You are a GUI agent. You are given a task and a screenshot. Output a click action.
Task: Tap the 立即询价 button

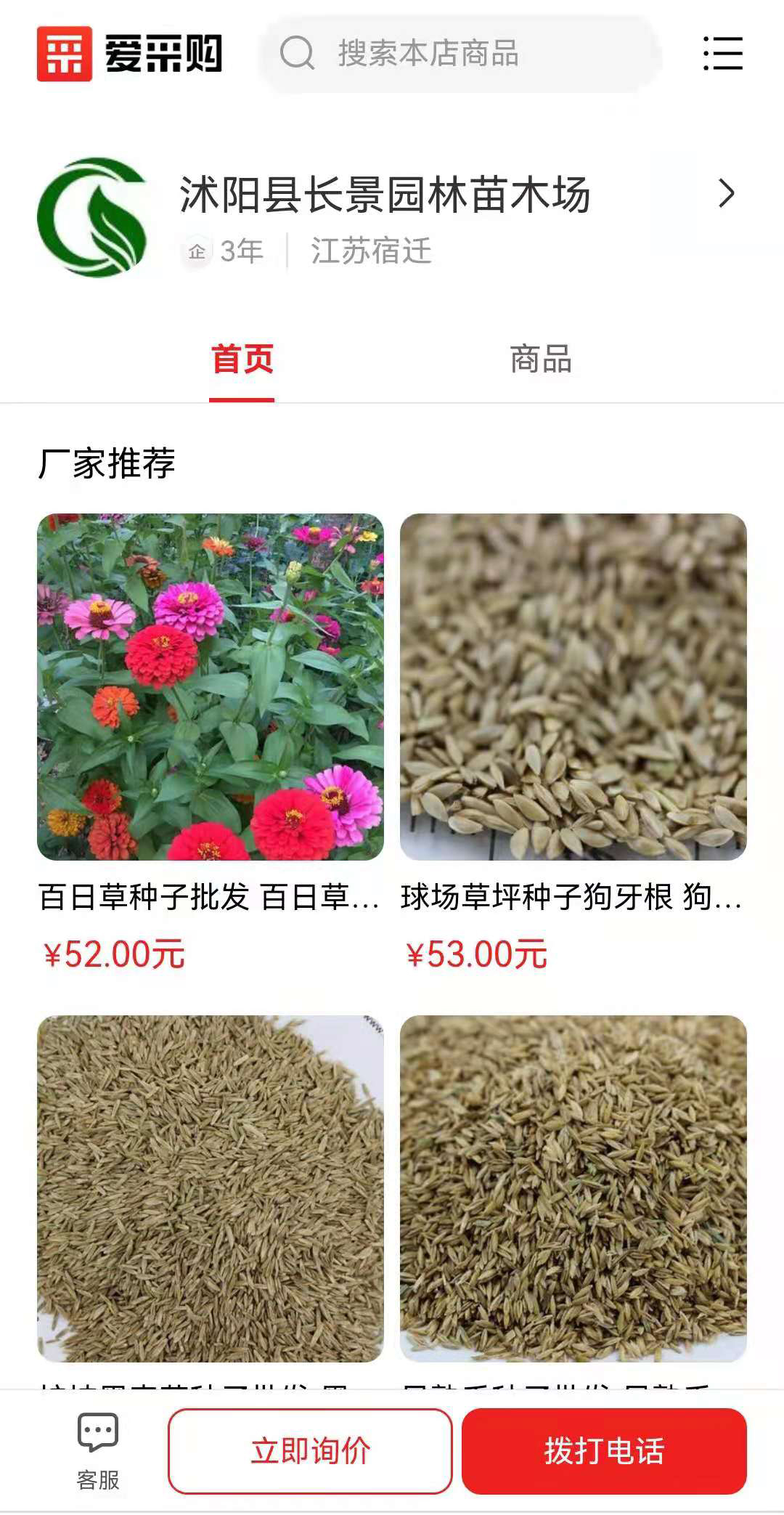(310, 1450)
